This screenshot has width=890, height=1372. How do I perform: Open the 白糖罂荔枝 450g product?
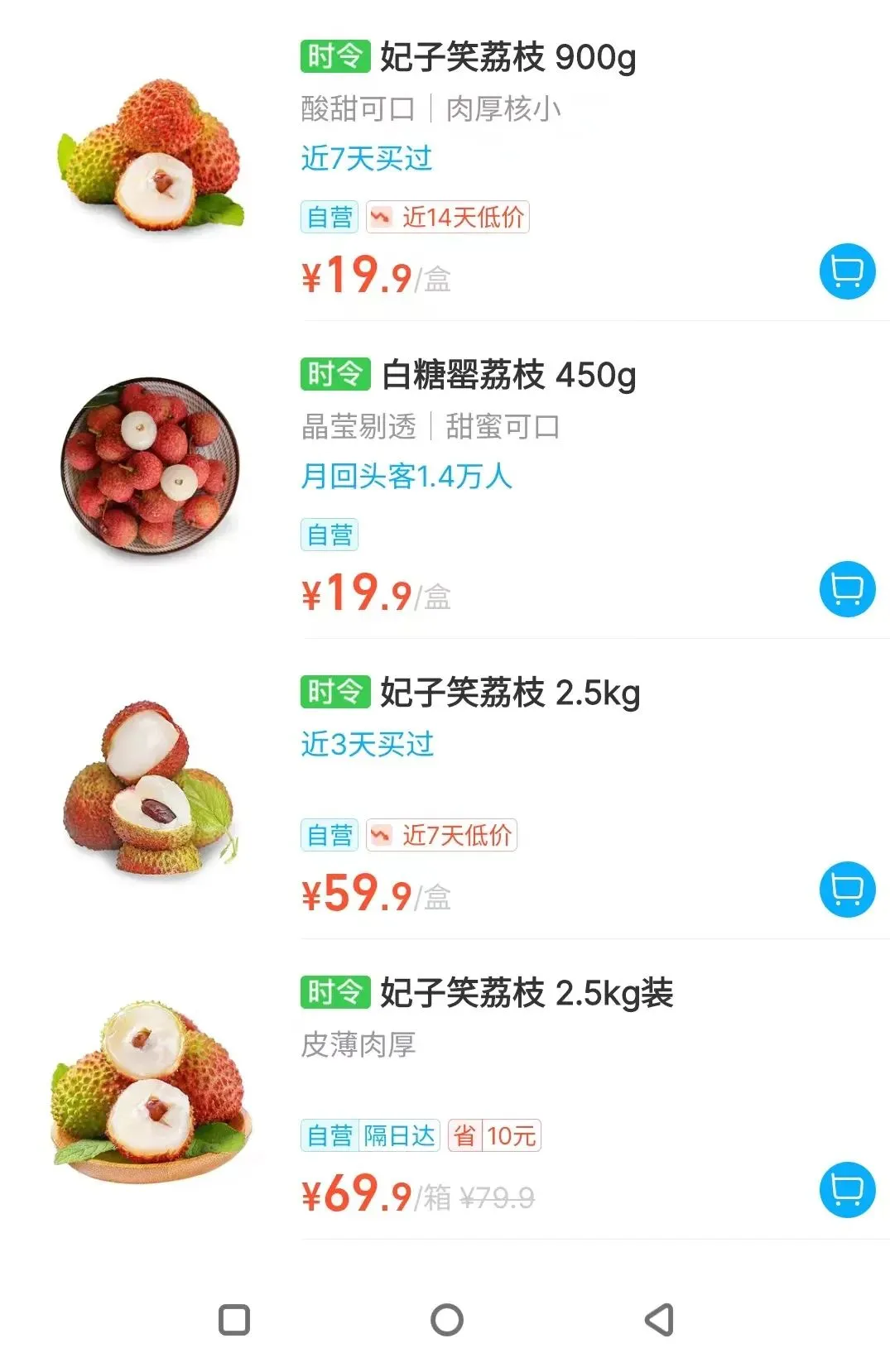pos(508,376)
